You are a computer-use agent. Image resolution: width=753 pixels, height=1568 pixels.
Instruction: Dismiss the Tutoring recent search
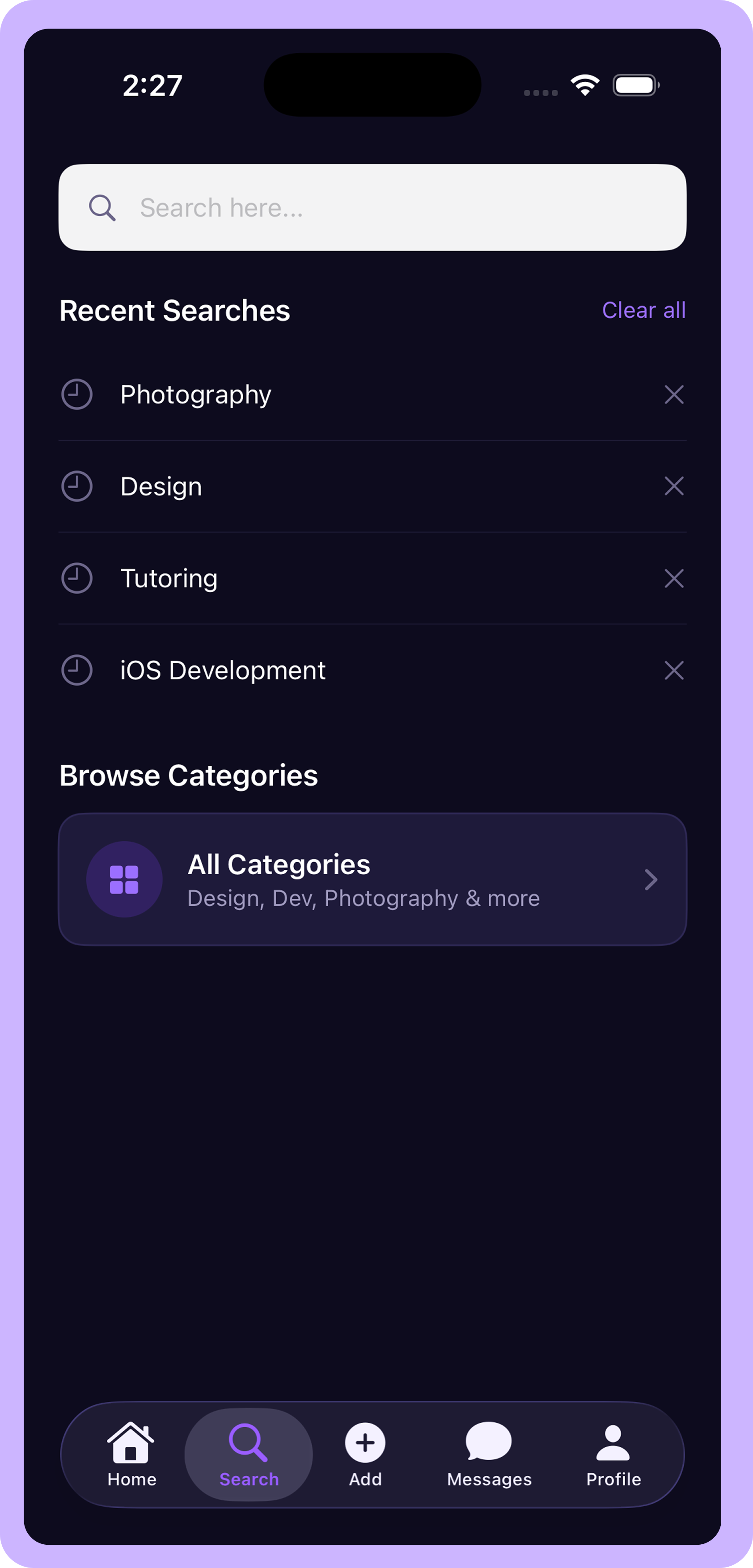673,578
